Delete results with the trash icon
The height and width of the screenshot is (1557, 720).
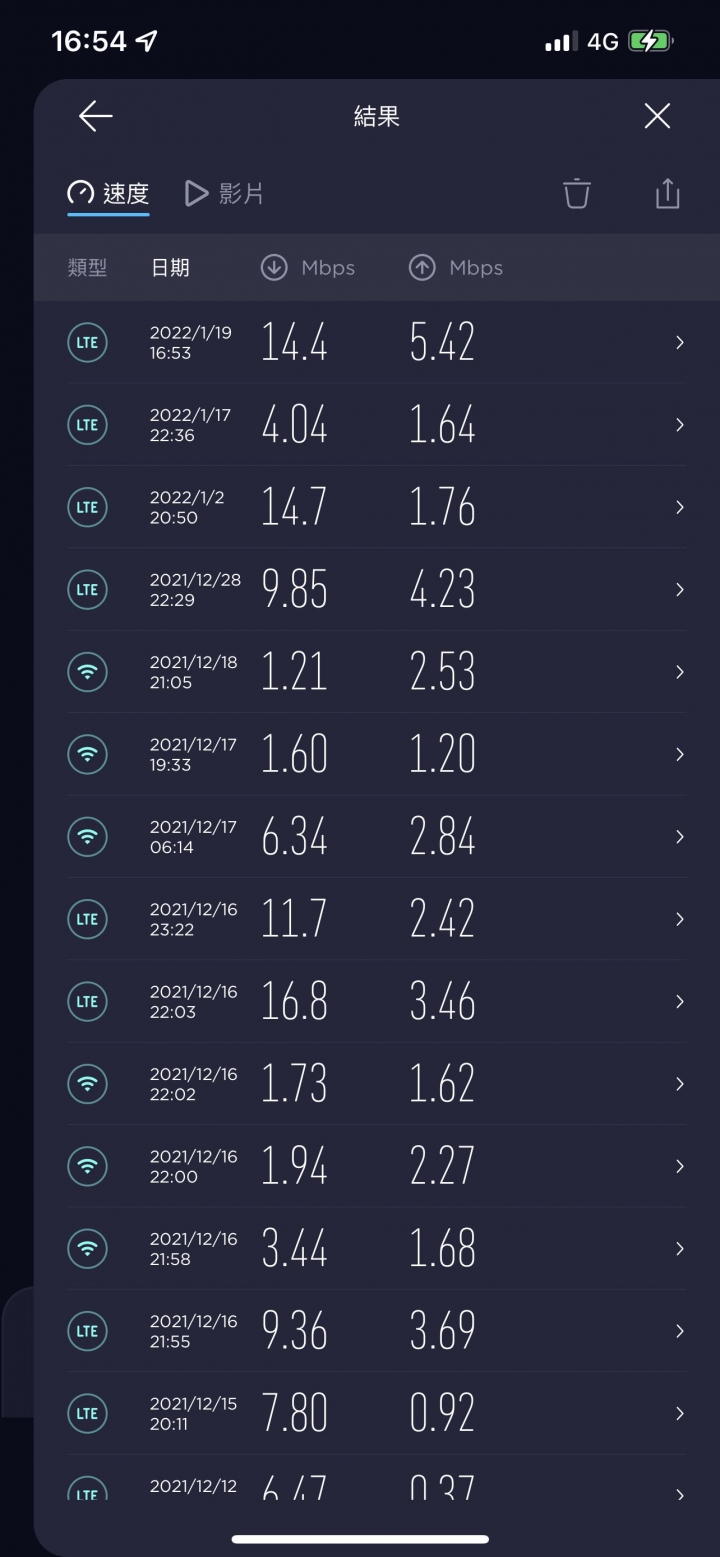[577, 193]
